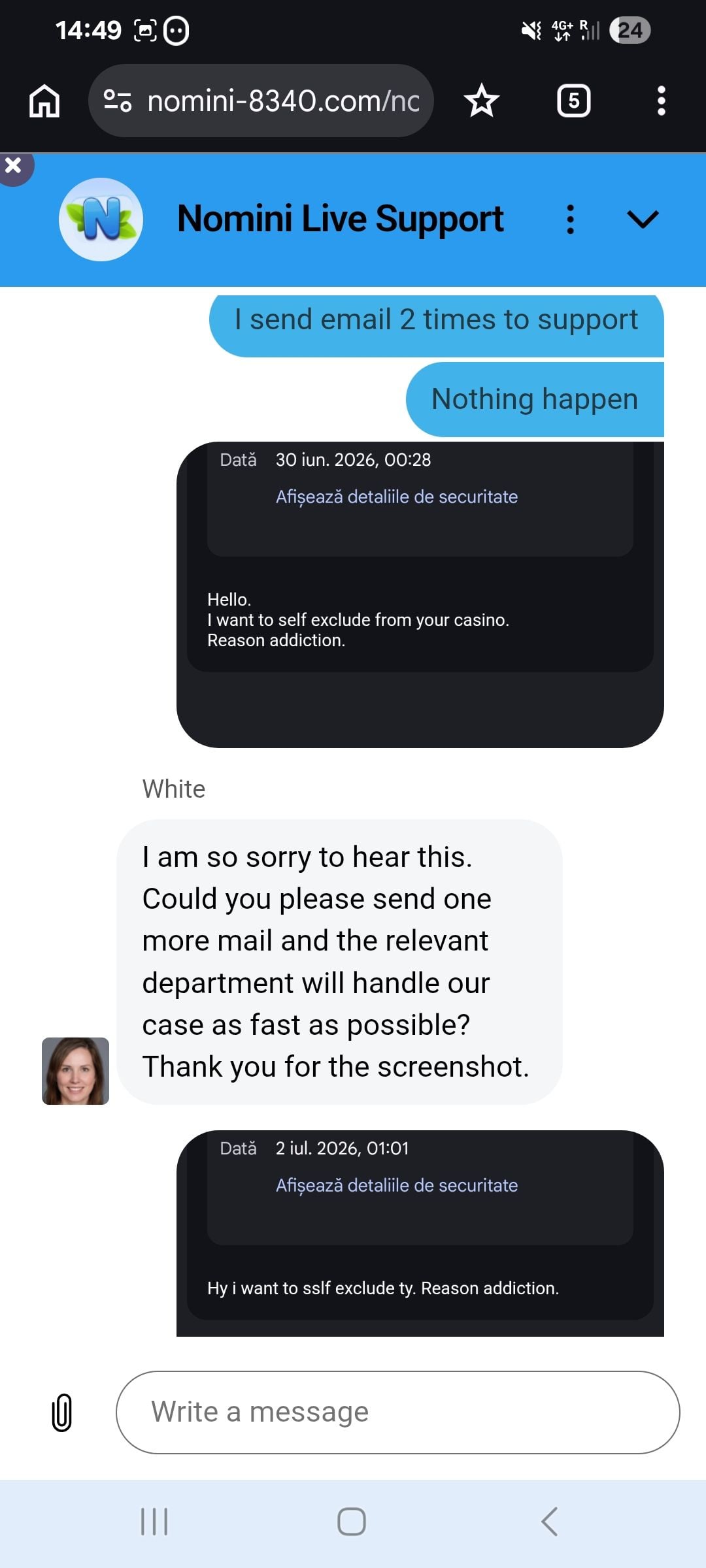Close the live support widget with X
The height and width of the screenshot is (1568, 706).
[14, 166]
